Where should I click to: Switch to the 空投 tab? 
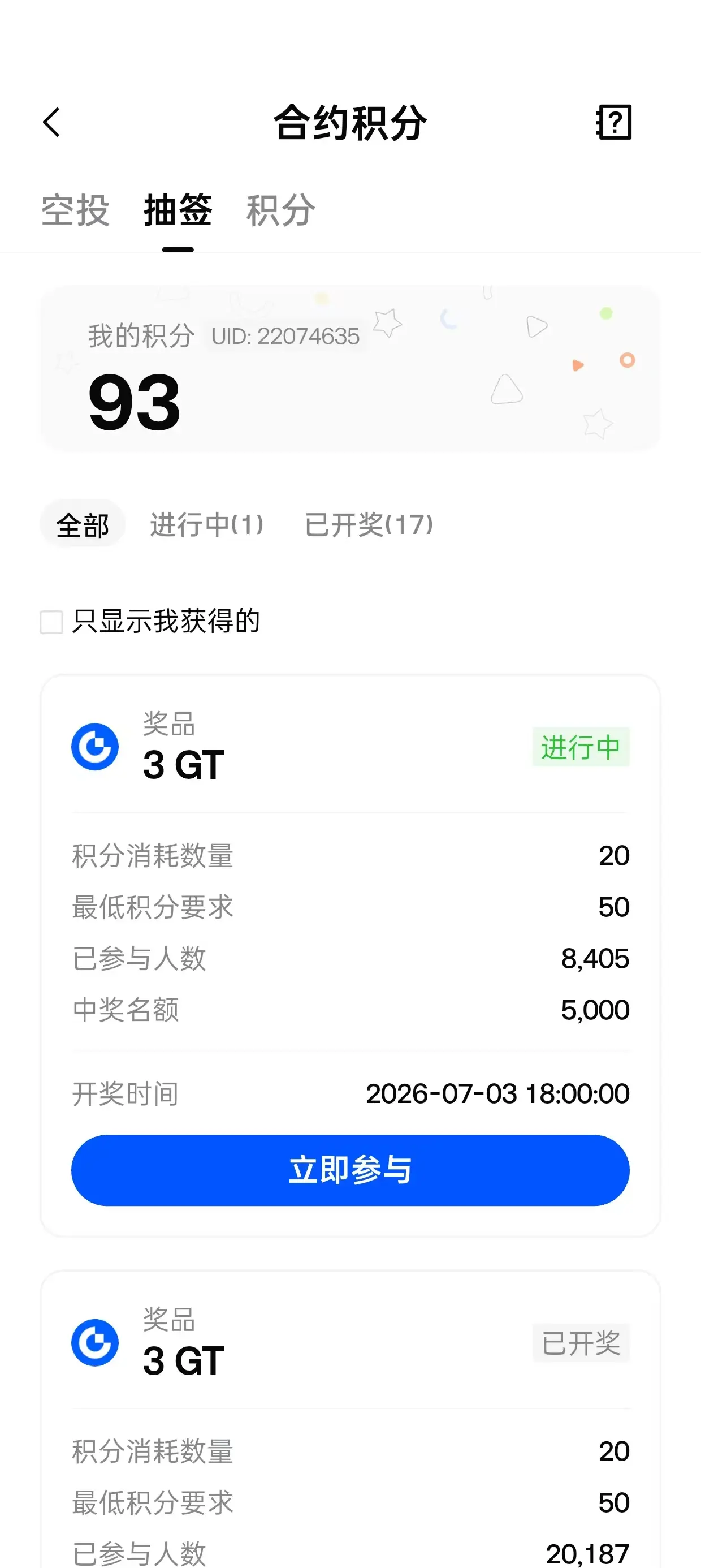pyautogui.click(x=75, y=210)
